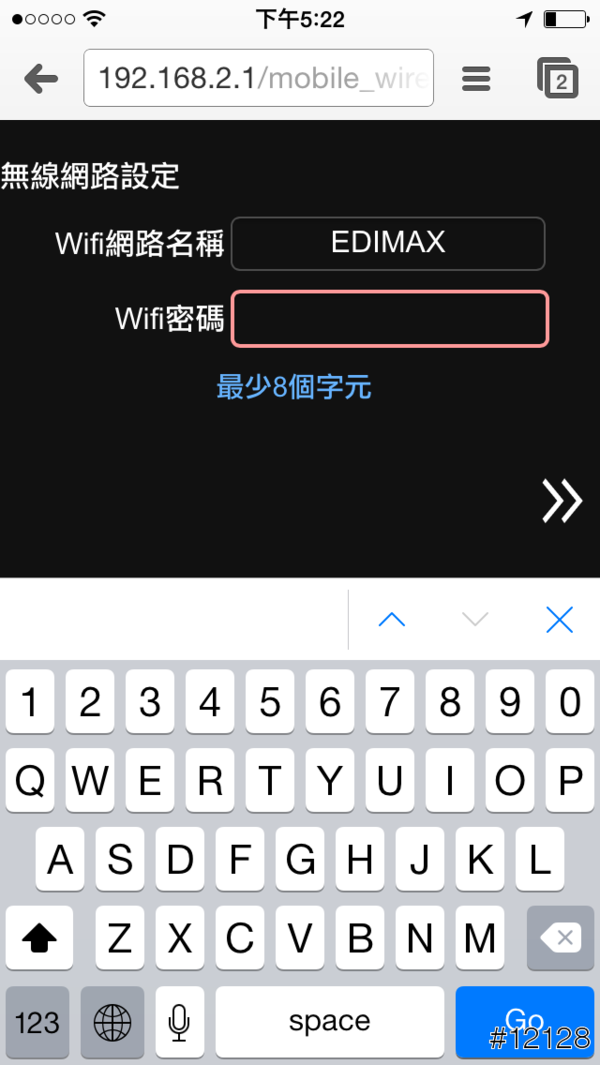
Task: Tap the globe language key
Action: click(x=112, y=1021)
